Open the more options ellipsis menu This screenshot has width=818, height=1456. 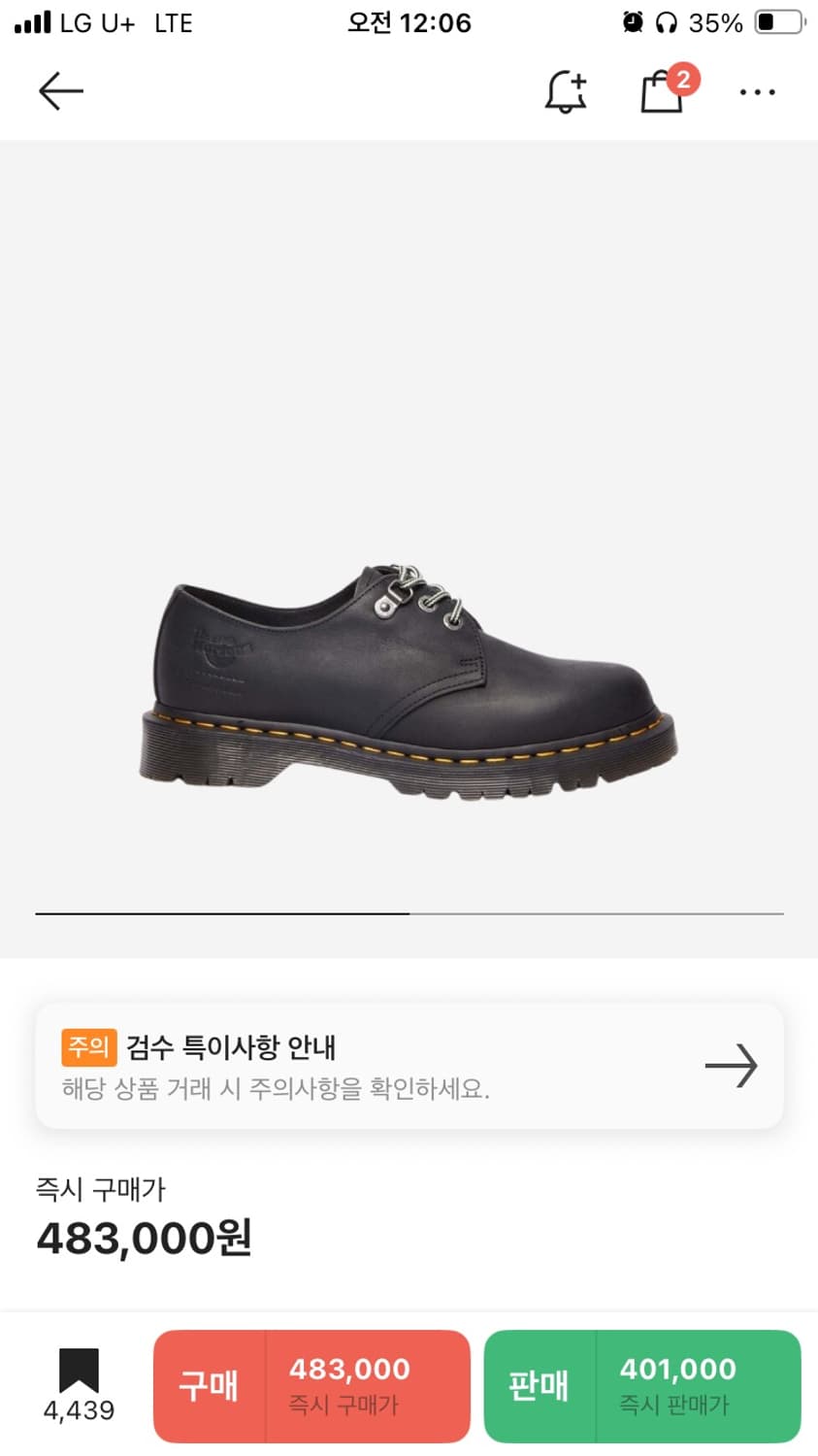[757, 91]
